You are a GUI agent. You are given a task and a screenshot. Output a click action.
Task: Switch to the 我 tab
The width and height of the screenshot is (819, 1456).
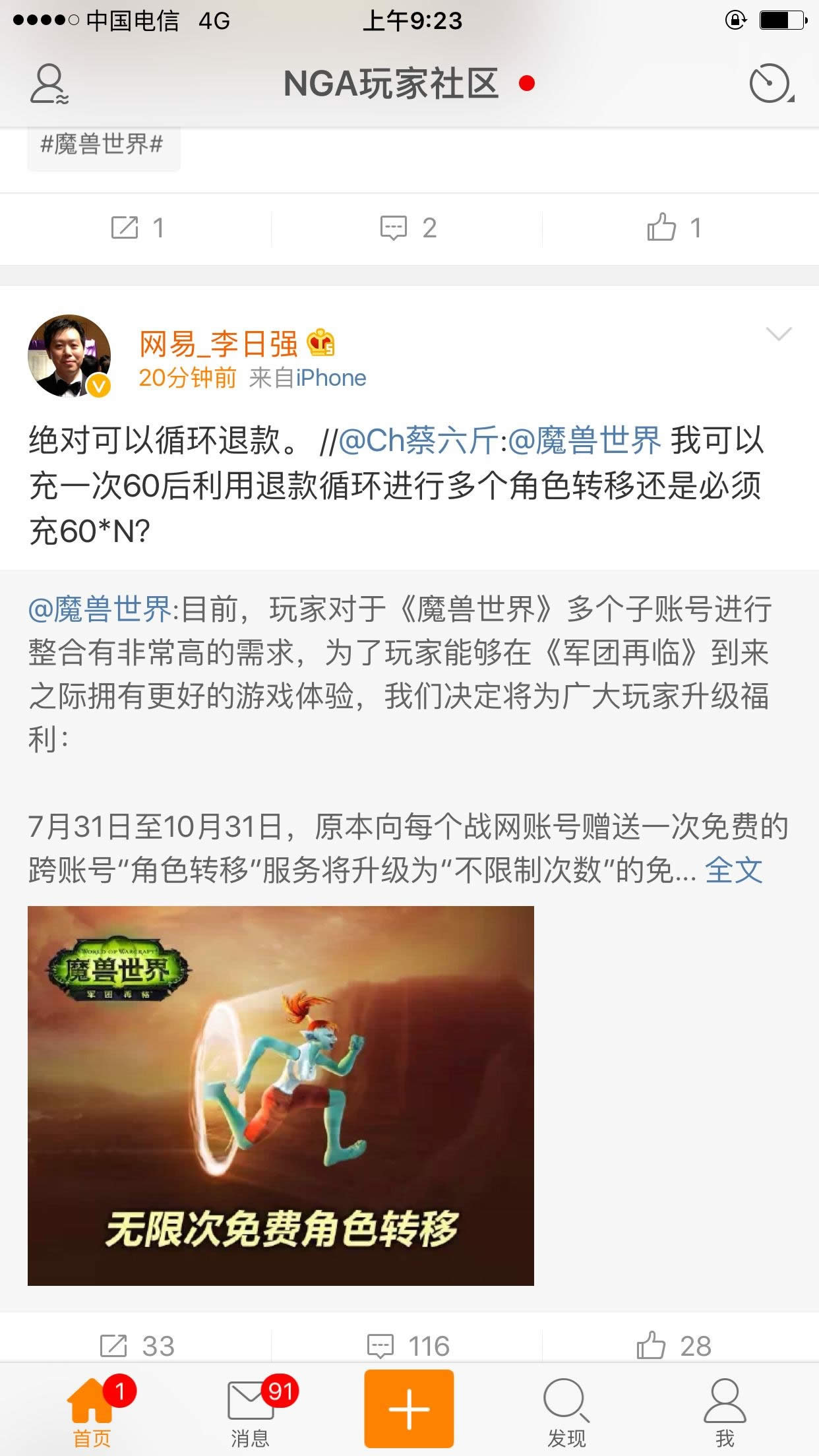pyautogui.click(x=725, y=1411)
